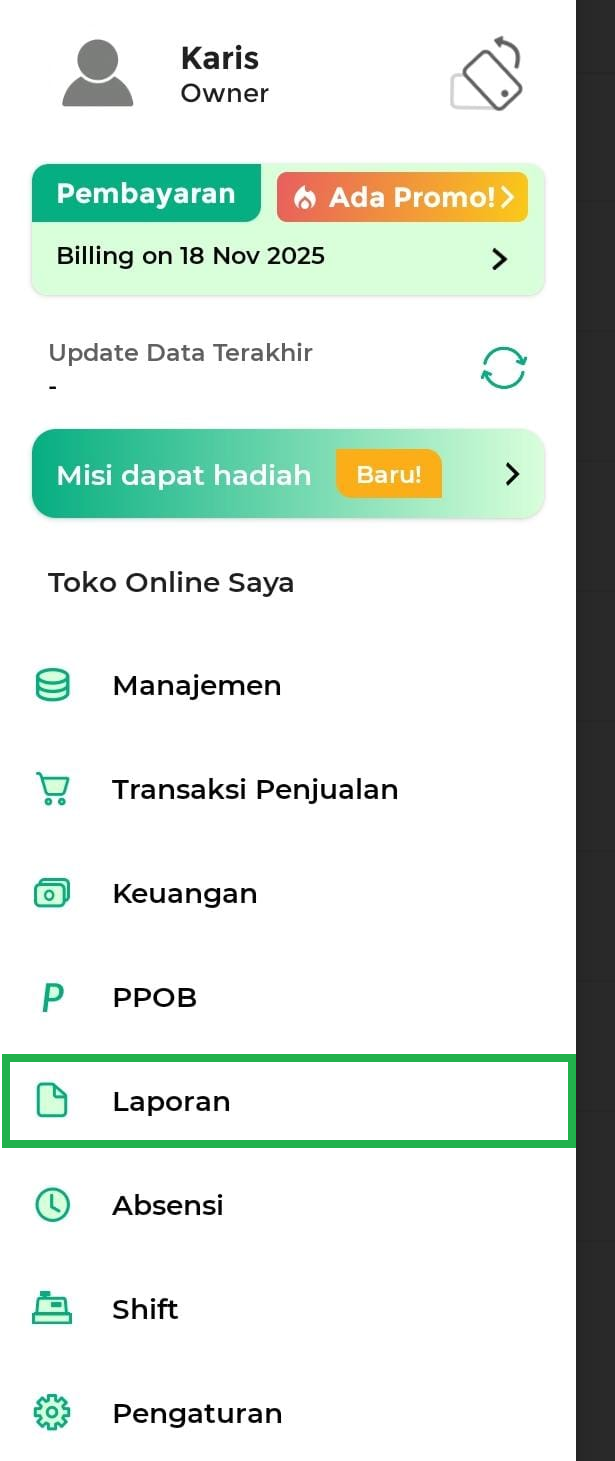Open Laporan reports

tap(171, 1102)
